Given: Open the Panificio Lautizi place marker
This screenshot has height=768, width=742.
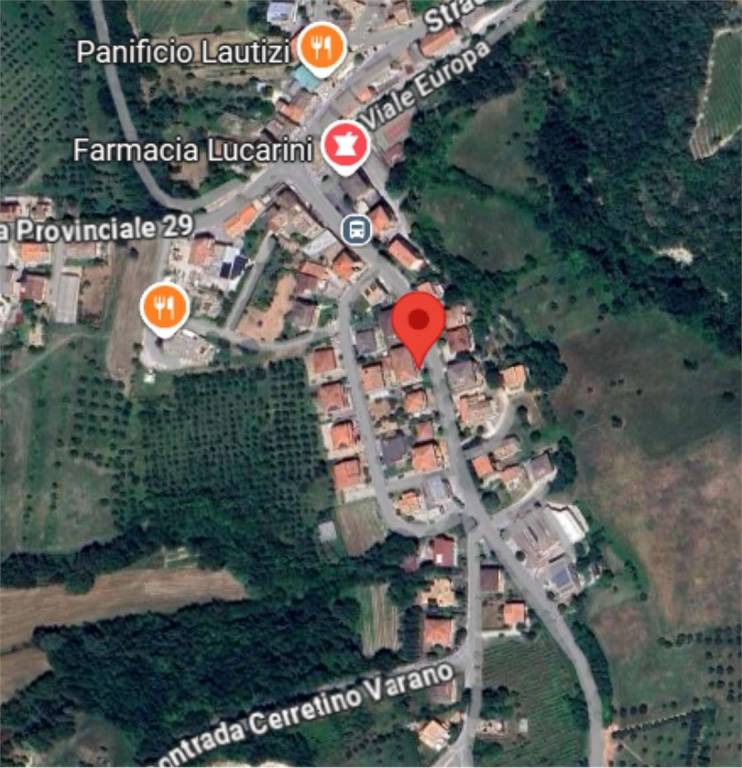Looking at the screenshot, I should [x=321, y=47].
